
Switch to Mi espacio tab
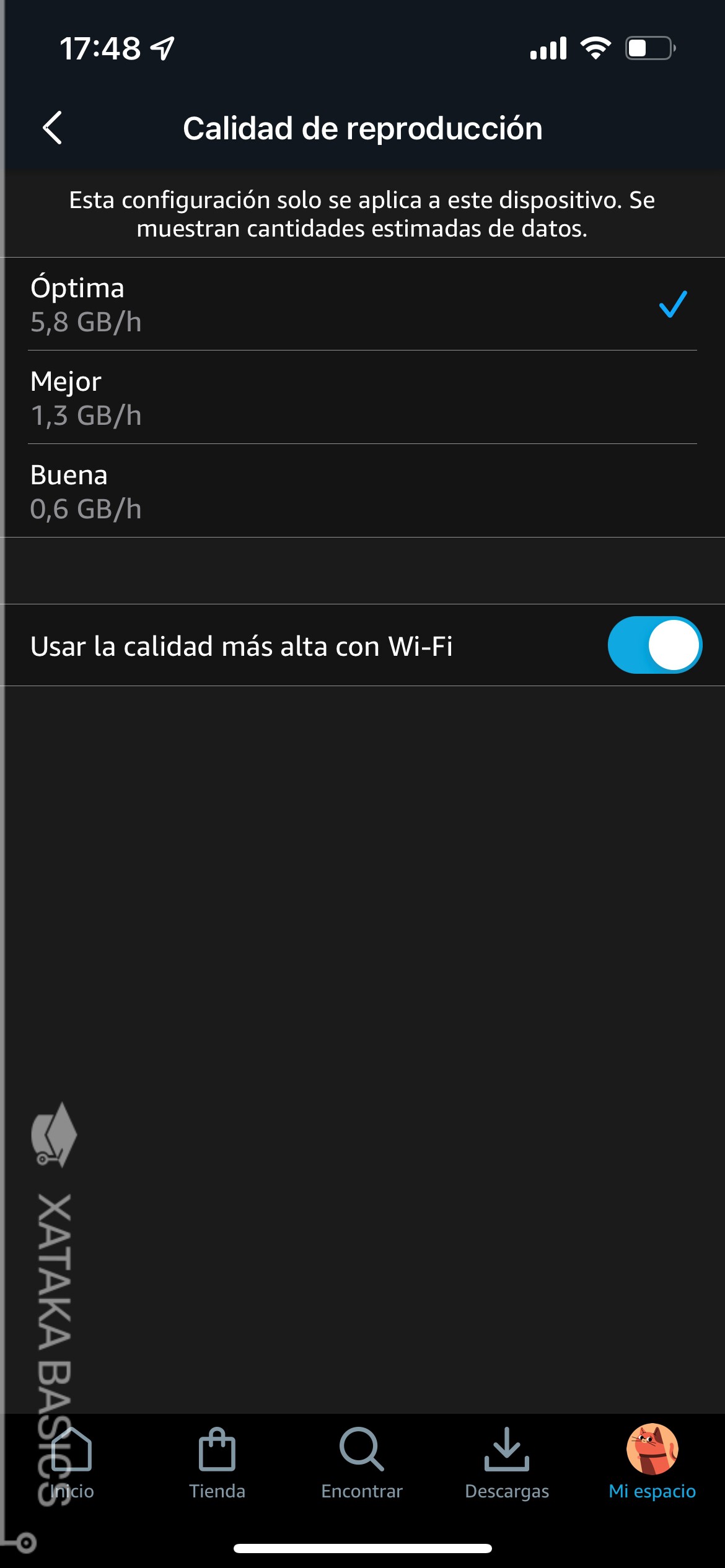(x=652, y=1463)
